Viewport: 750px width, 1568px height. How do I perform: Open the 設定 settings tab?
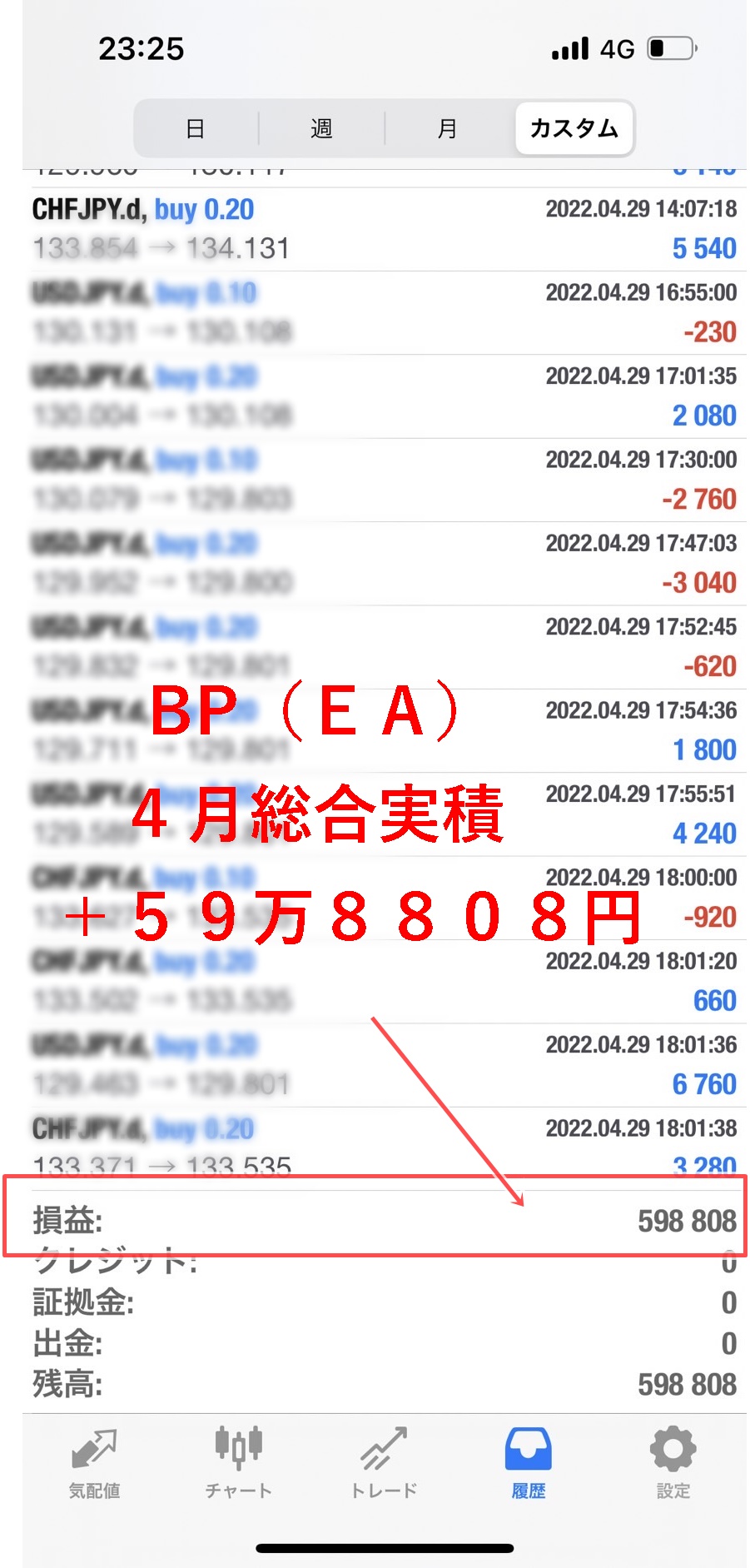click(673, 1463)
